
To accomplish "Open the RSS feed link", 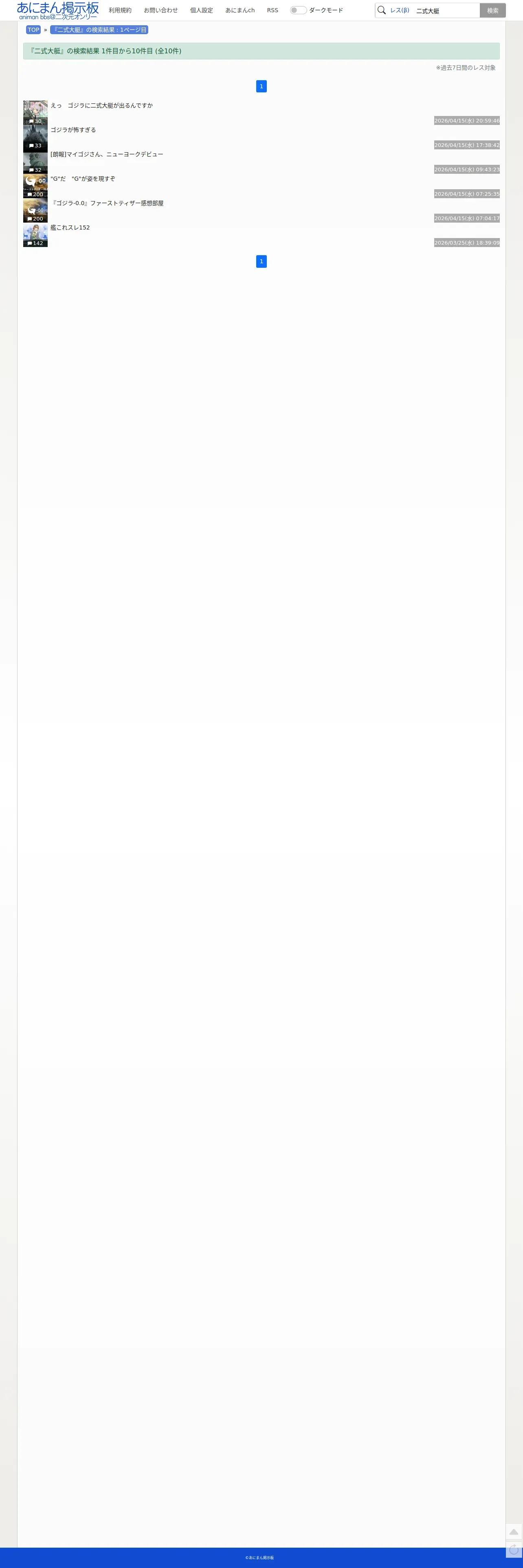I will [x=272, y=10].
